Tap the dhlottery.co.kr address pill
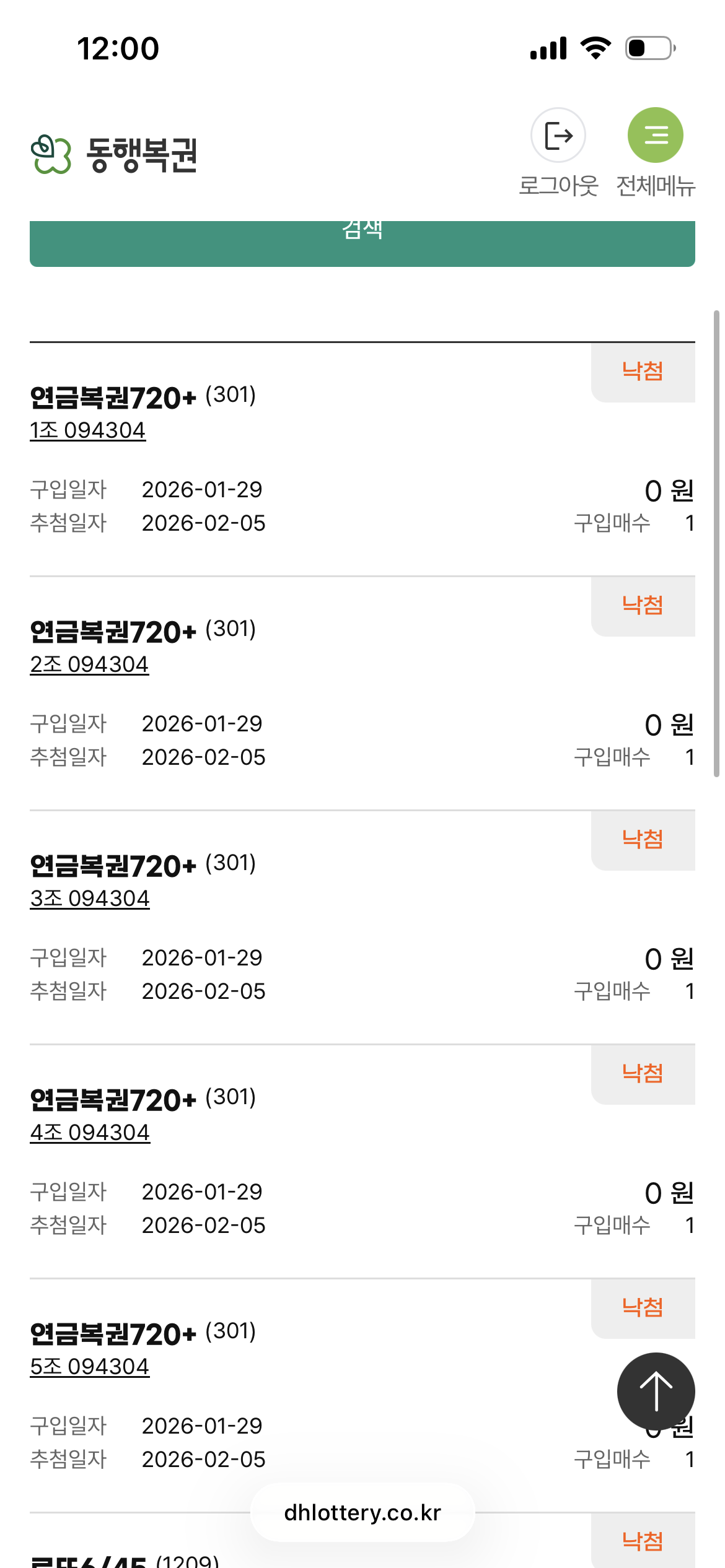Image resolution: width=725 pixels, height=1568 pixels. pyautogui.click(x=362, y=1512)
